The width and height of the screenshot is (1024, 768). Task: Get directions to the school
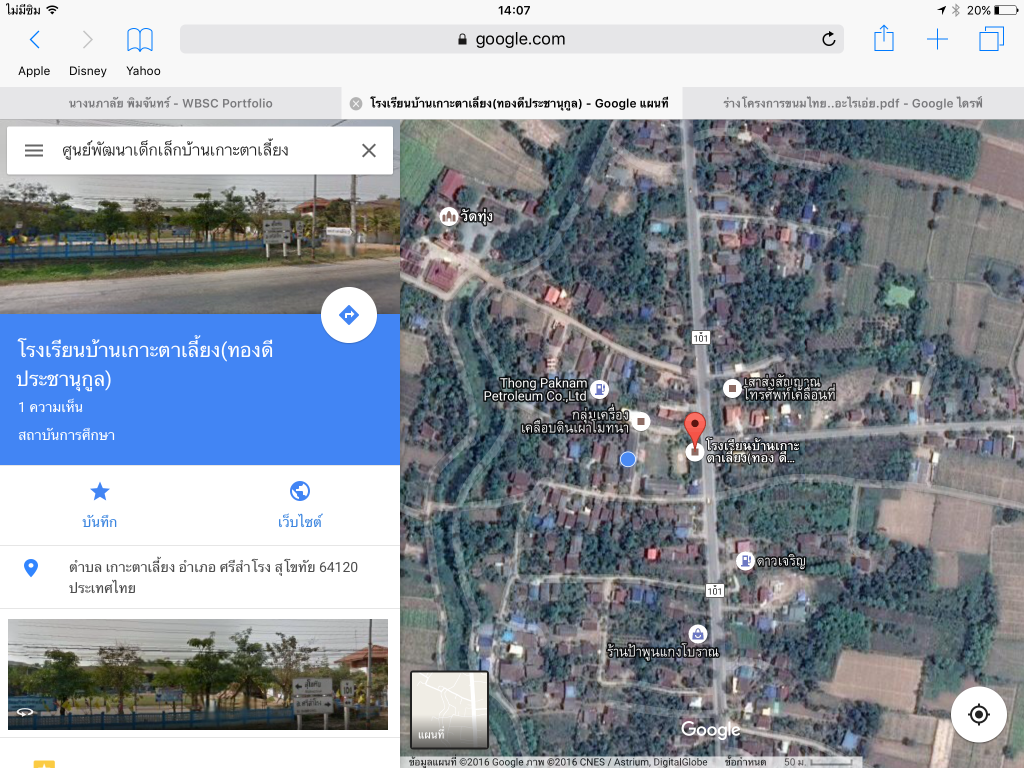click(348, 315)
